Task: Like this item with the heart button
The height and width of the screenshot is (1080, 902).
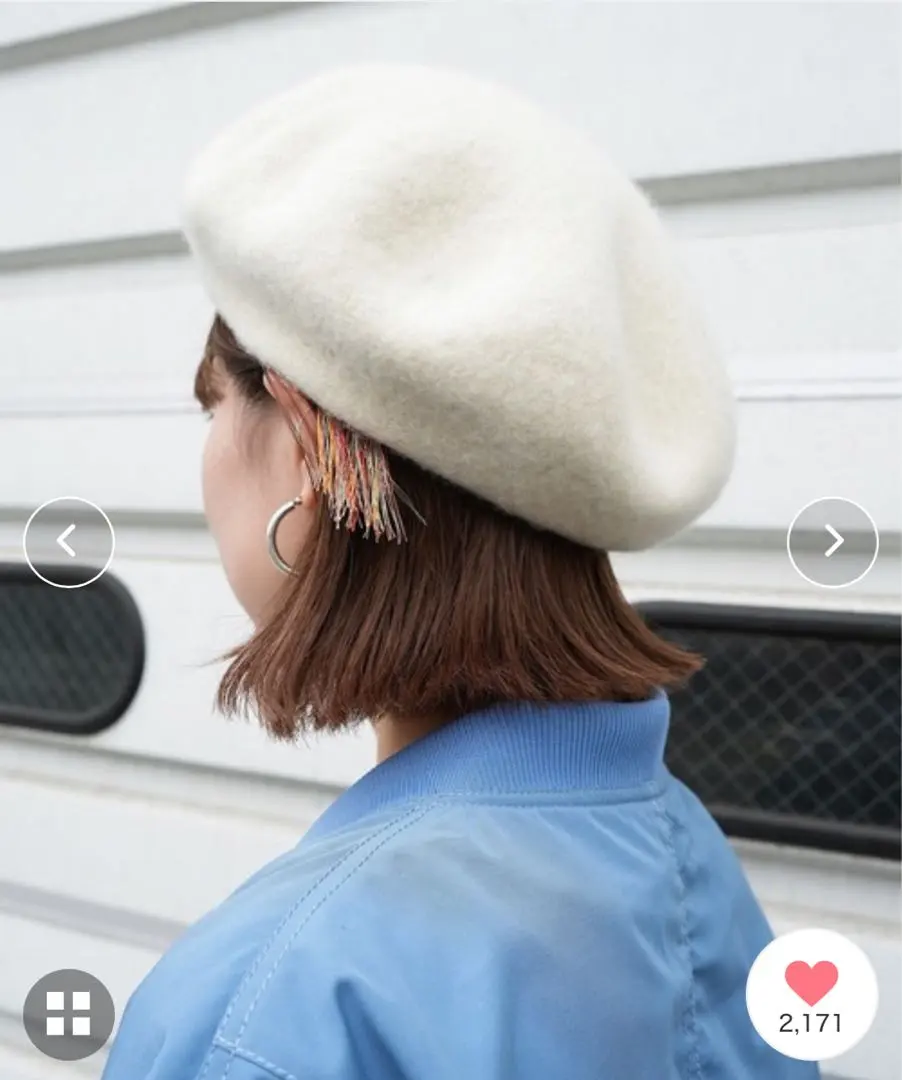Action: pos(811,985)
